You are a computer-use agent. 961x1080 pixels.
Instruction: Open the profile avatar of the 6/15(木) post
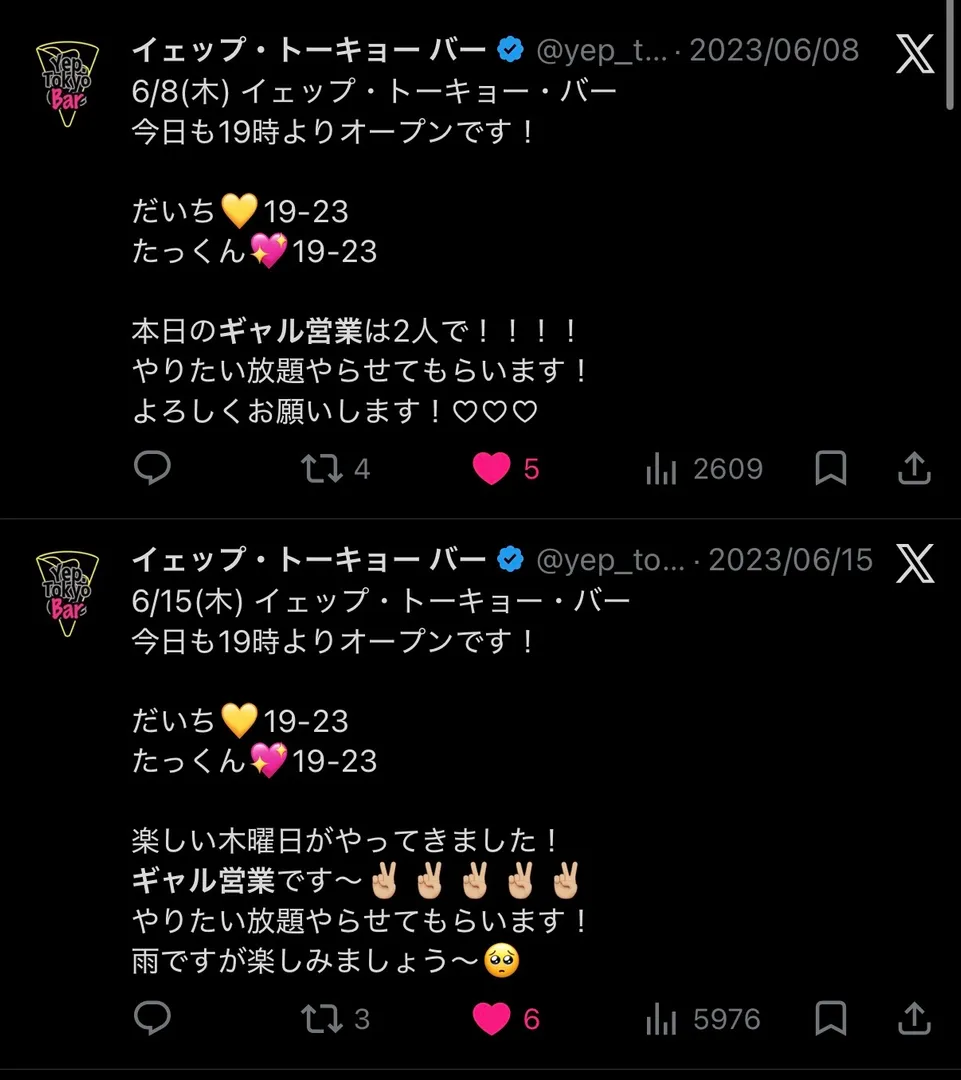tap(68, 592)
